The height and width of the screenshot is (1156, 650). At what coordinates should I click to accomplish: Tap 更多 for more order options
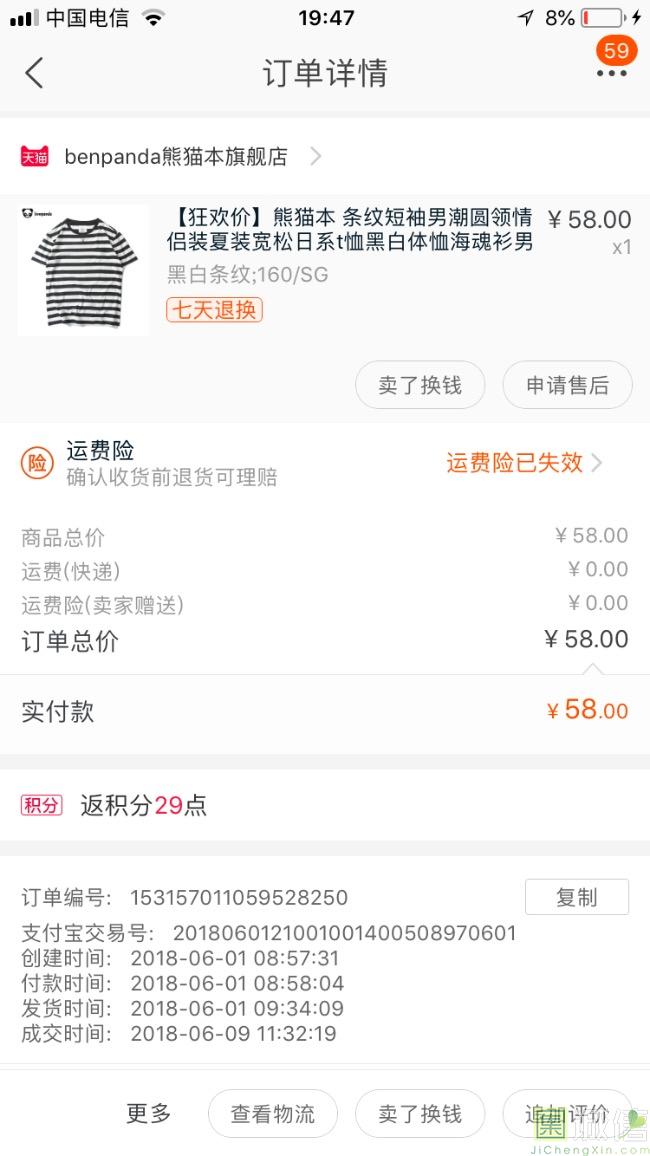[149, 1113]
